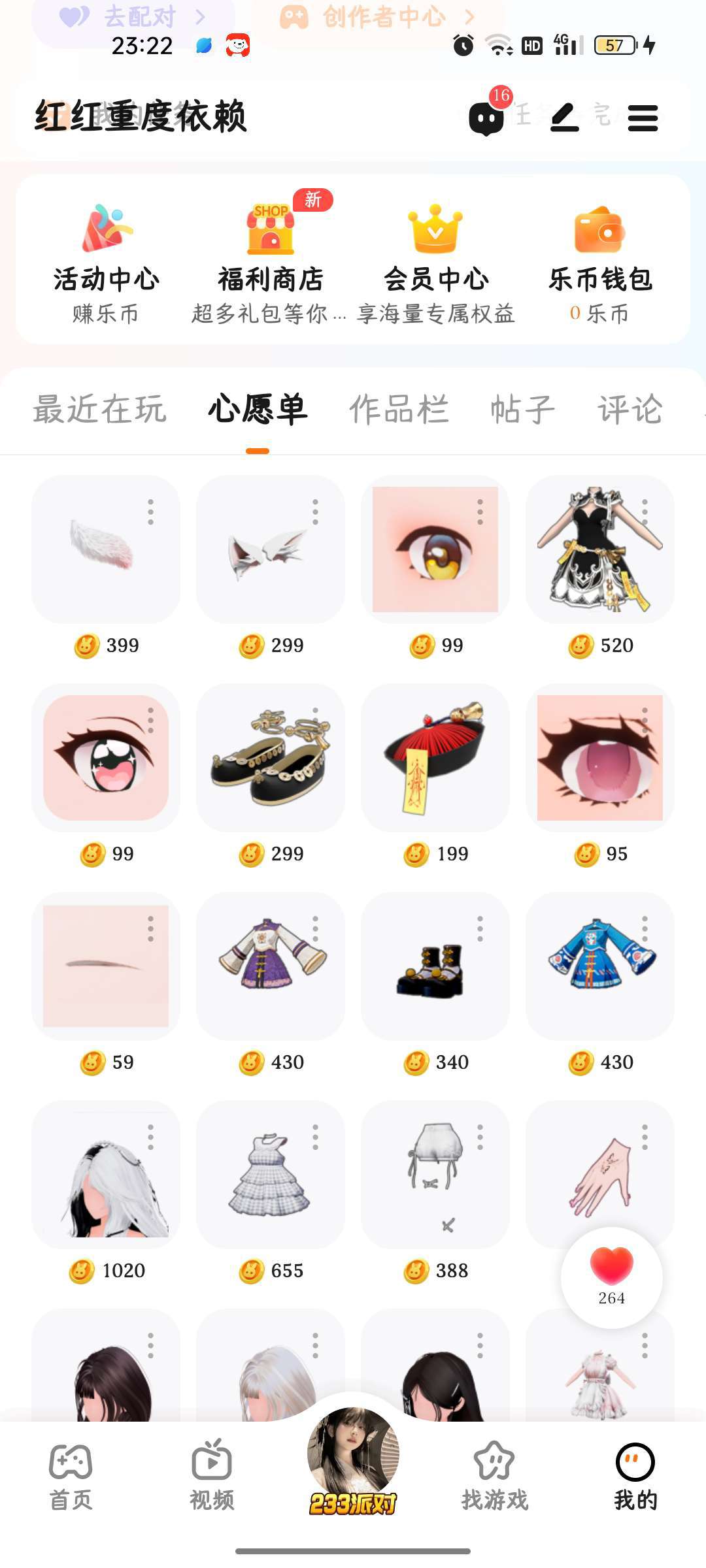Tap the edit profile pencil icon
706x1568 pixels.
565,118
